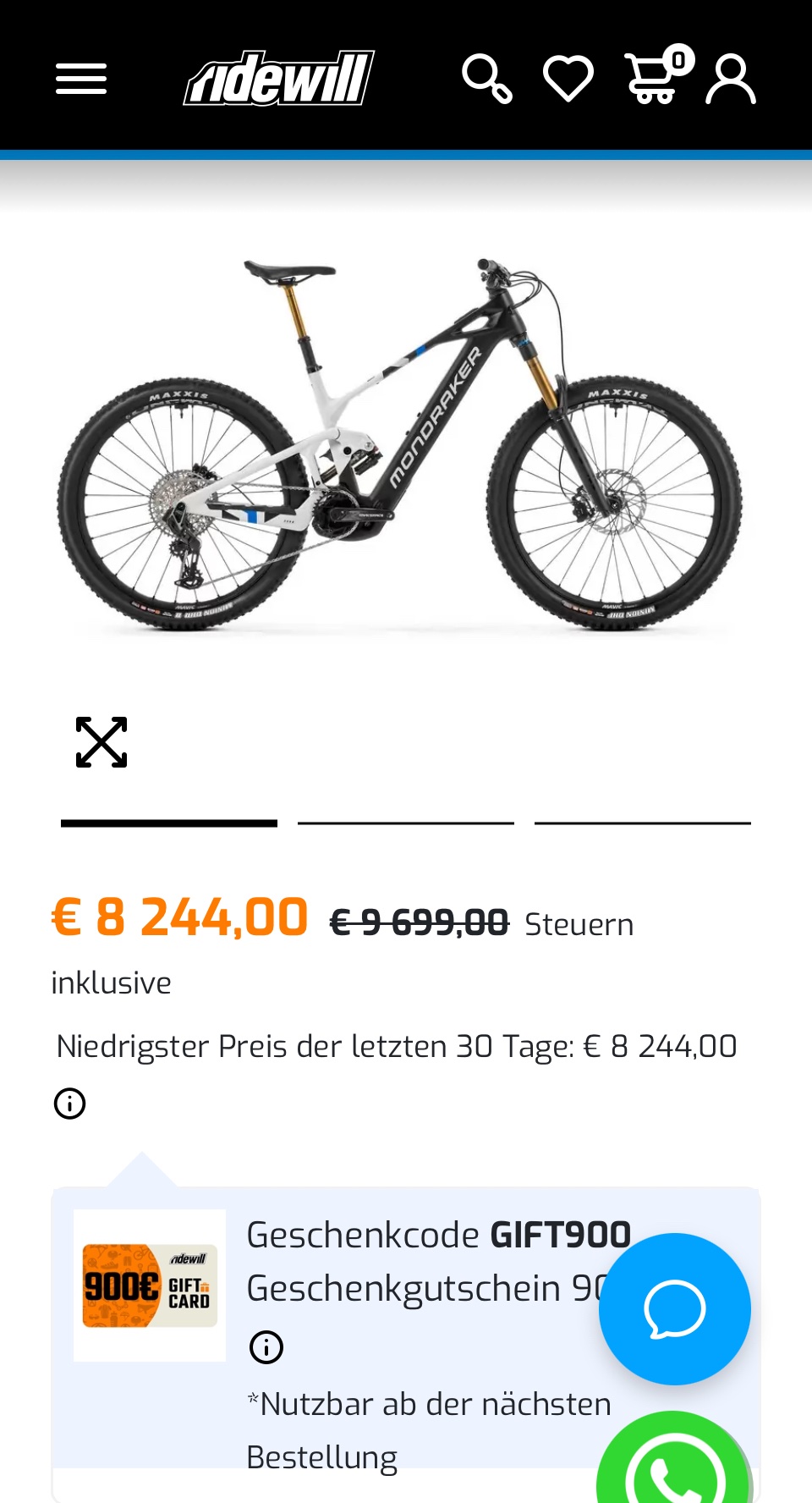
Task: Open the user account icon
Action: point(731,79)
